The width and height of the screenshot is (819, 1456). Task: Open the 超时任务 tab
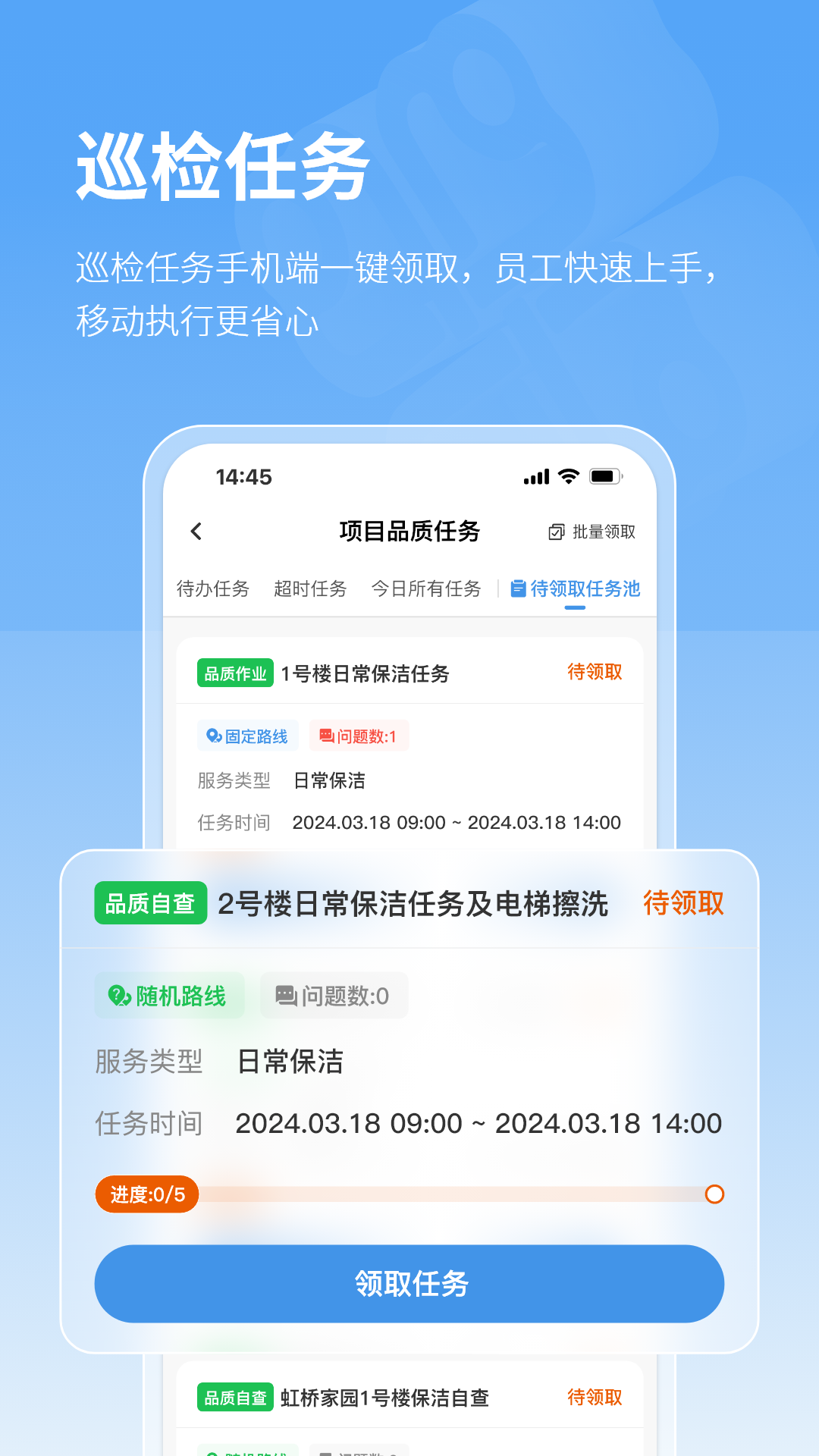pyautogui.click(x=309, y=588)
